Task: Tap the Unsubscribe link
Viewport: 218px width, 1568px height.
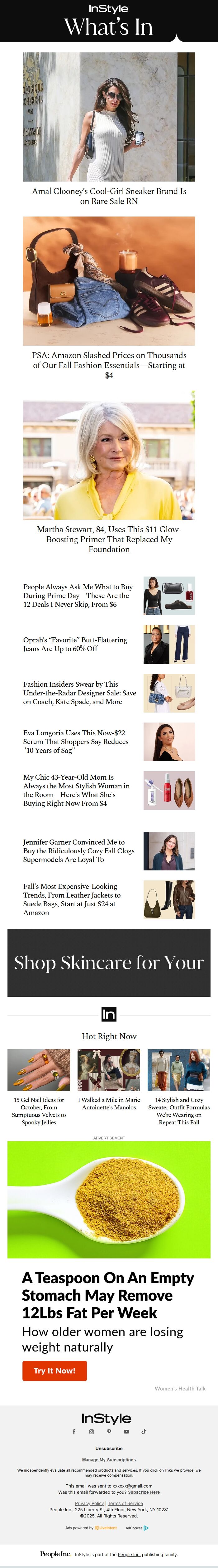Action: coord(109,1448)
